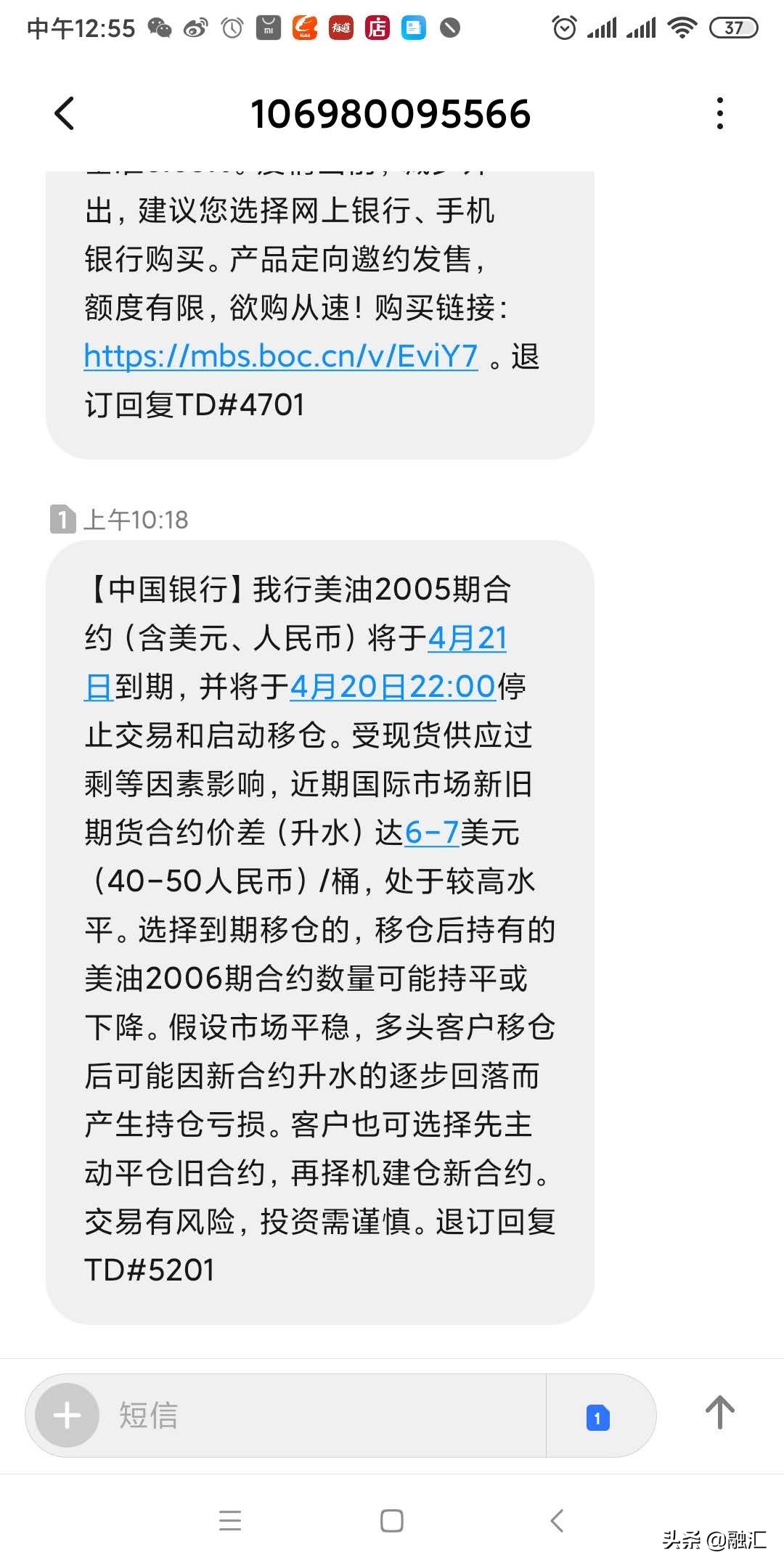This screenshot has width=784, height=1568.
Task: Open the mbs.boc.cn purchase link
Action: (x=279, y=356)
